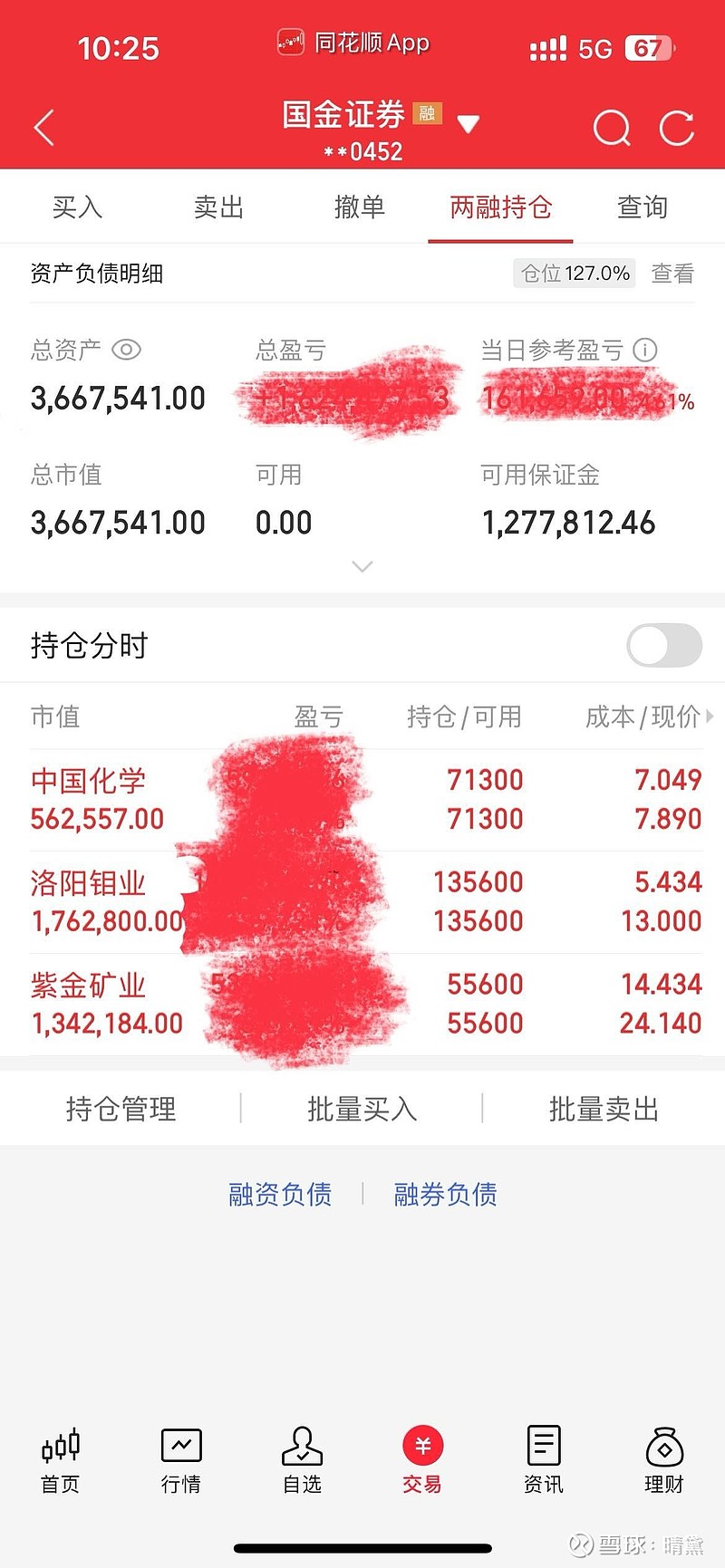This screenshot has width=725, height=1568.
Task: Tap the info icon next to 当日参考盈亏
Action: [644, 351]
